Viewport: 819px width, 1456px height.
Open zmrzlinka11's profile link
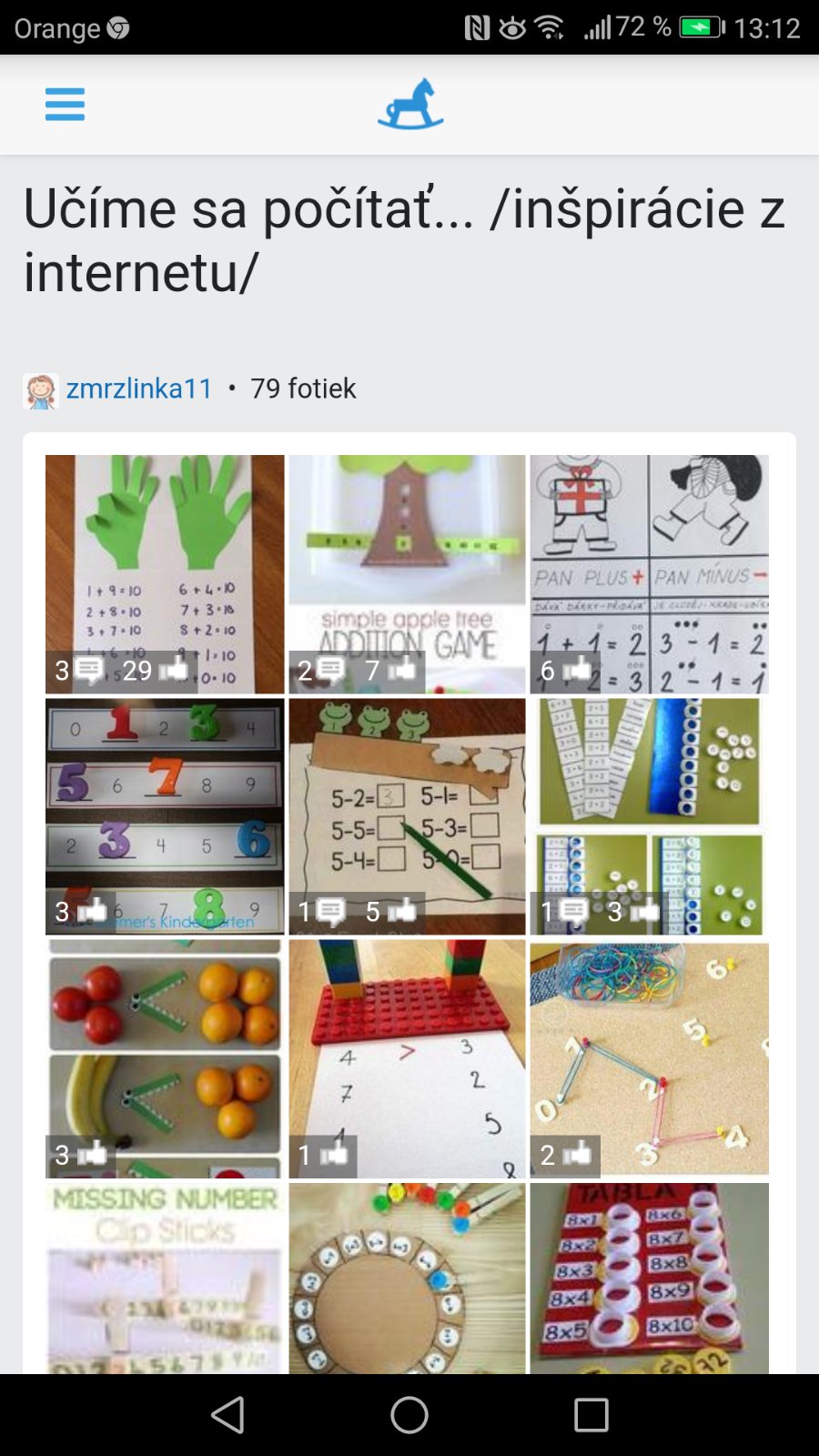pyautogui.click(x=138, y=389)
